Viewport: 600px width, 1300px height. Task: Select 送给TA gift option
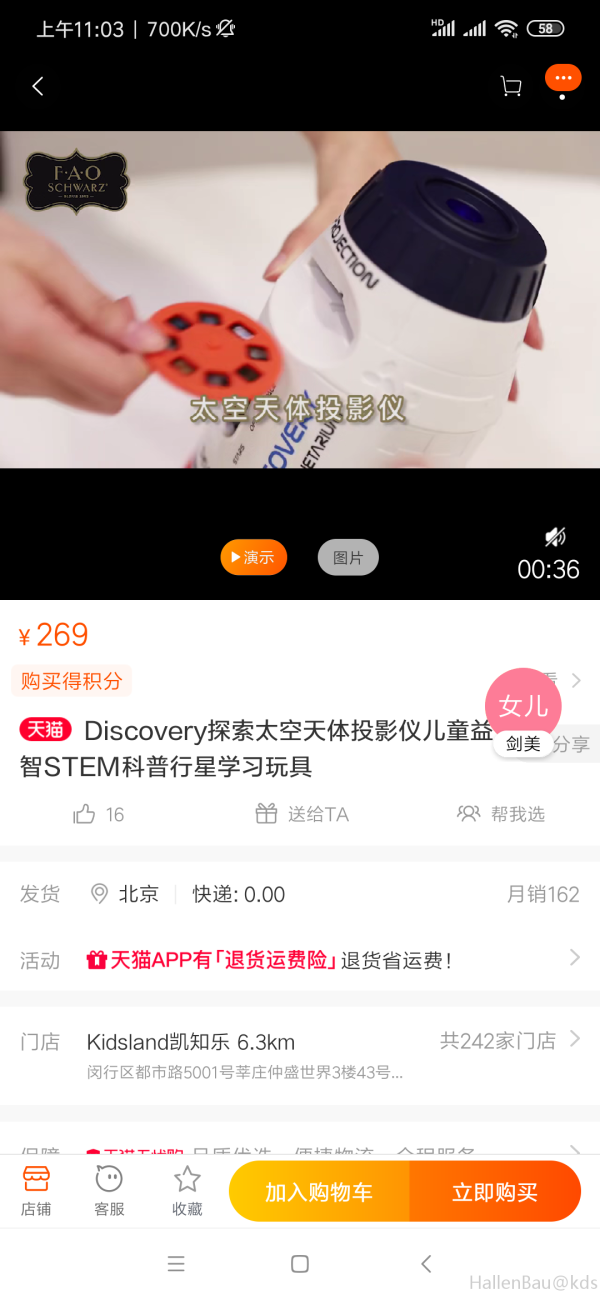click(302, 814)
